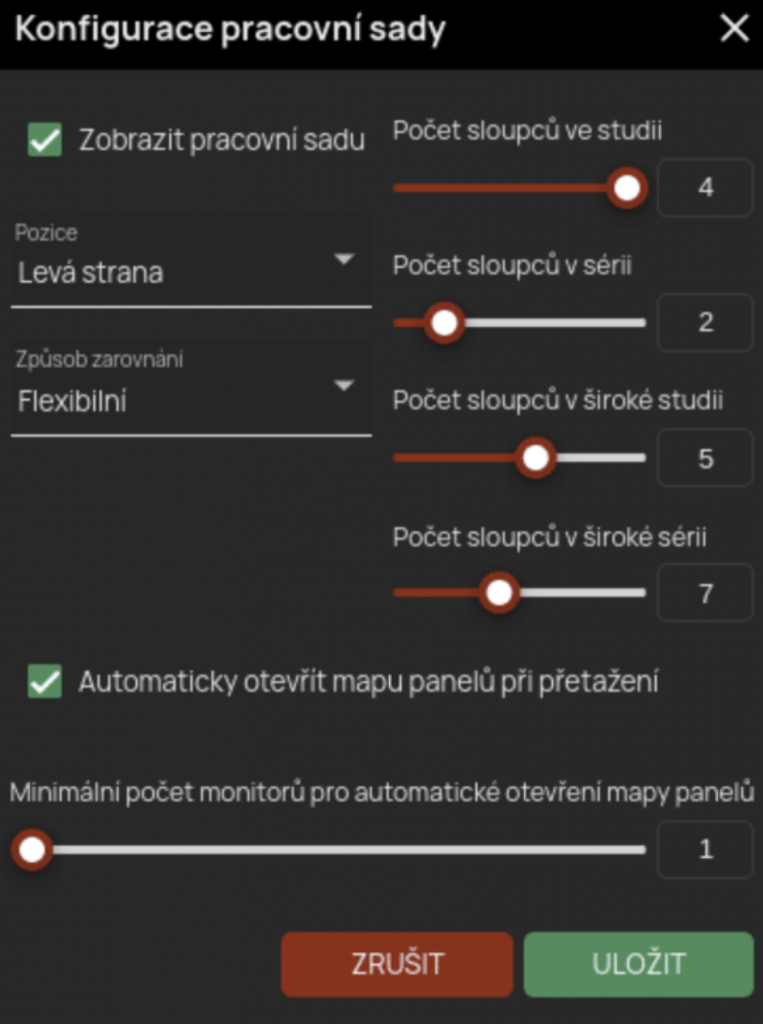Save settings with ULOŽIT
Image resolution: width=763 pixels, height=1024 pixels.
click(x=638, y=964)
